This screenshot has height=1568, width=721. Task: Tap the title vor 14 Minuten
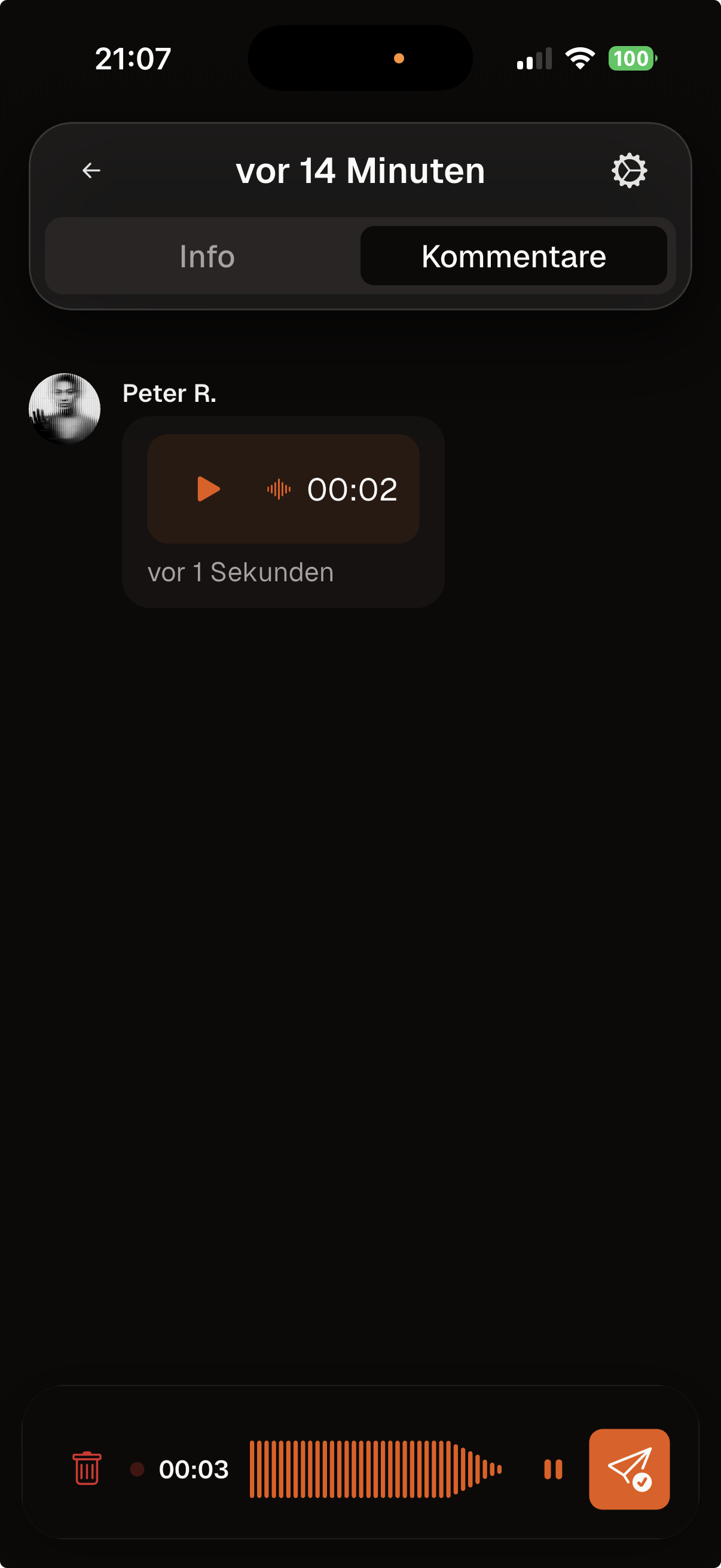(360, 170)
